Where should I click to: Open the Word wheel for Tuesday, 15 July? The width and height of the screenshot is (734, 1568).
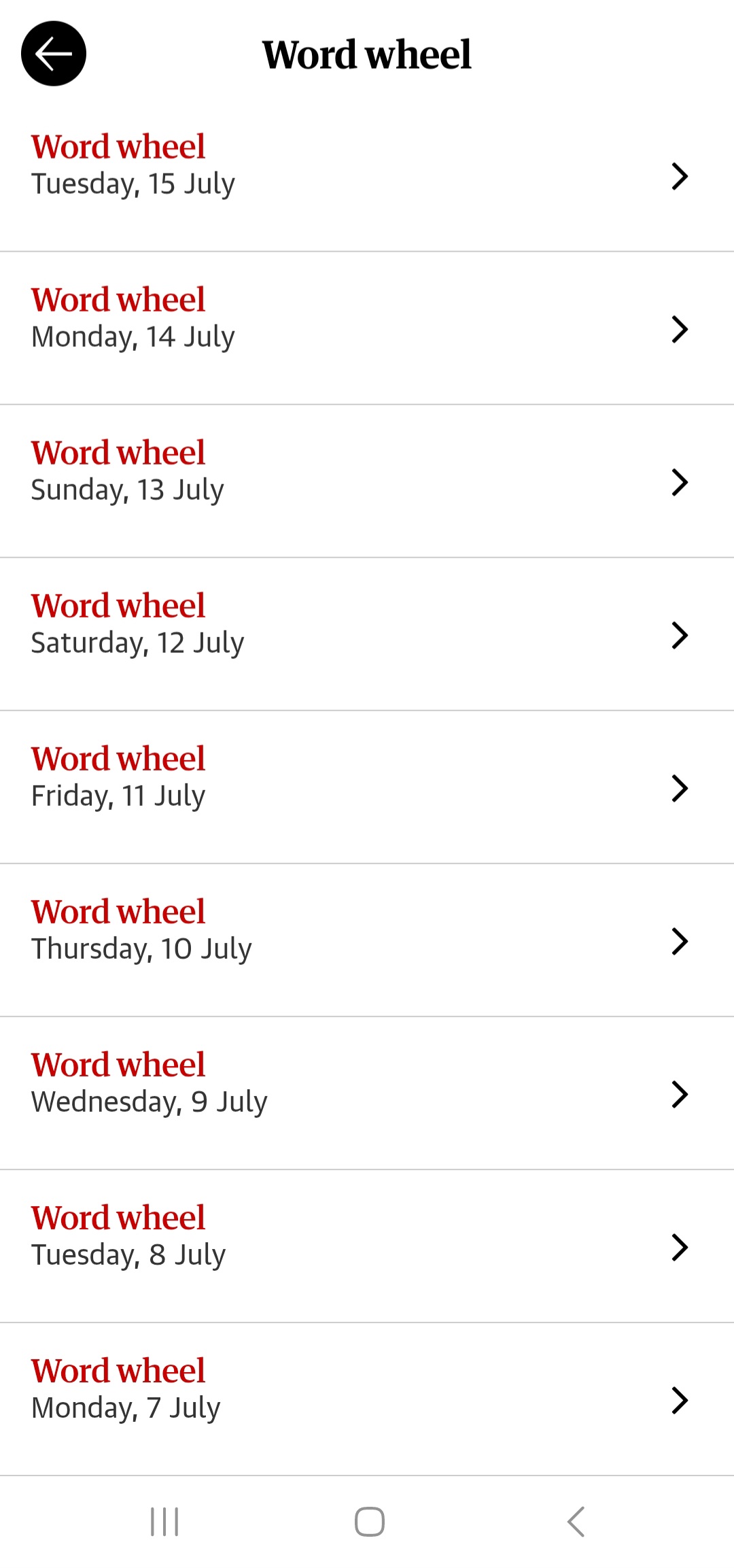click(367, 175)
